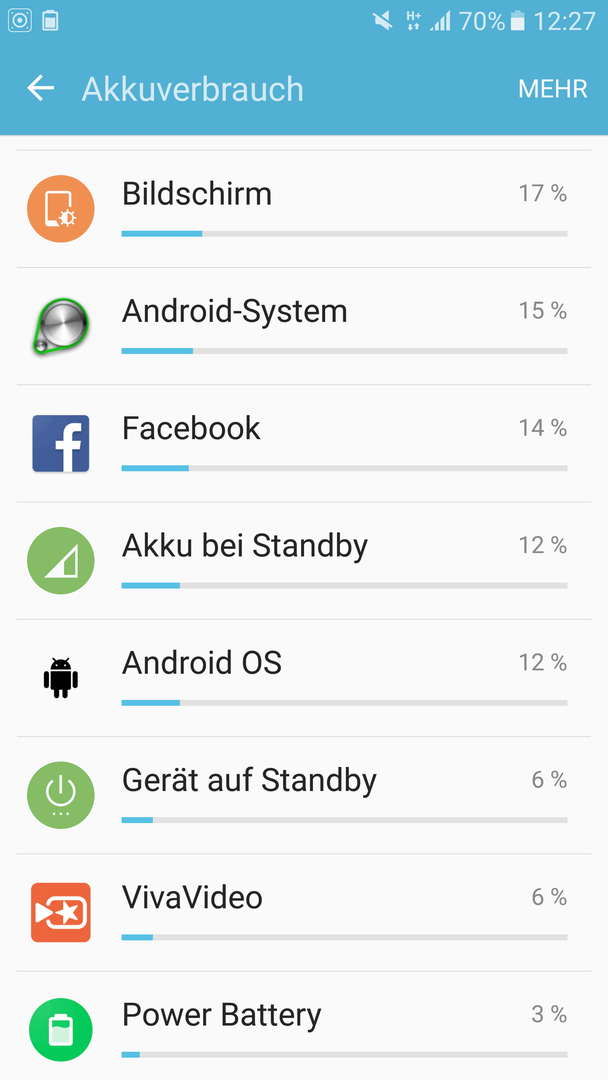Open Android OS usage details
Screen dimensions: 608x1080
tap(304, 678)
